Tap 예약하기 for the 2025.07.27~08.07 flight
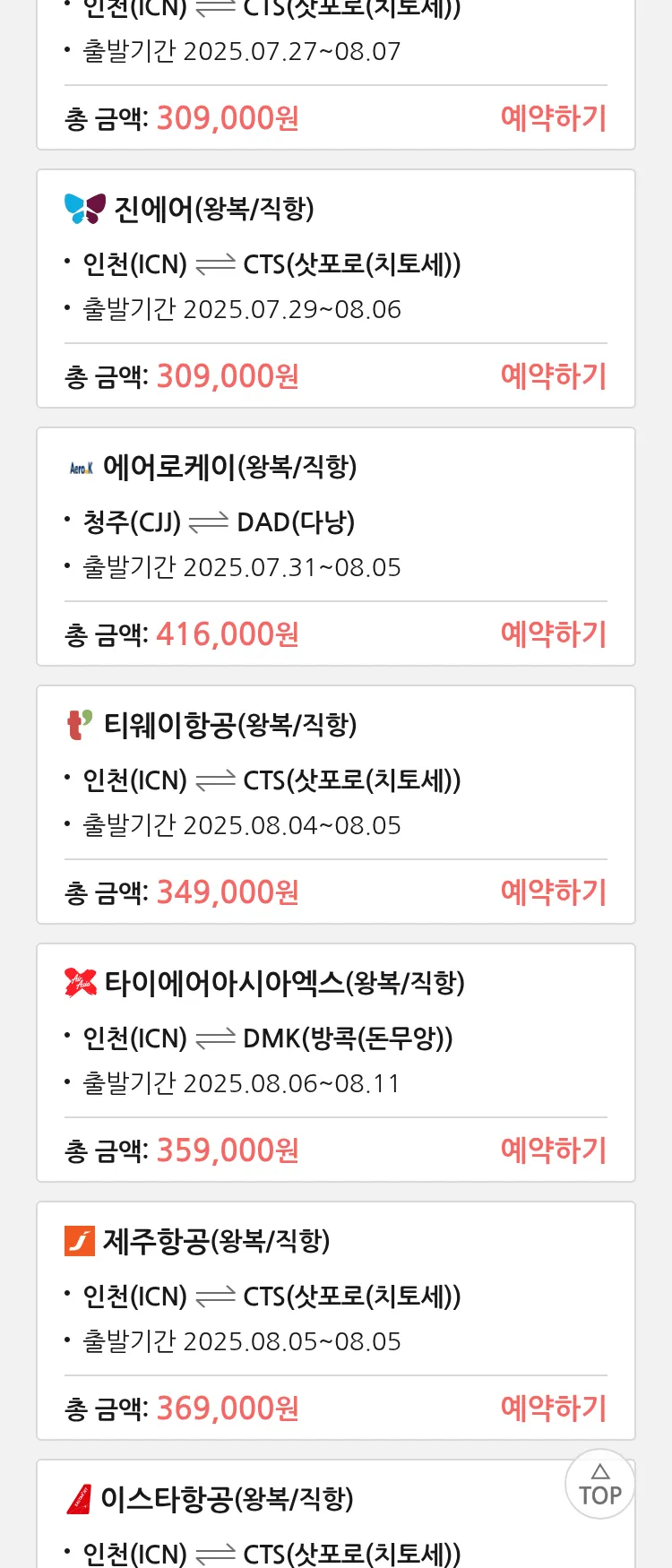672x1568 pixels. coord(553,118)
